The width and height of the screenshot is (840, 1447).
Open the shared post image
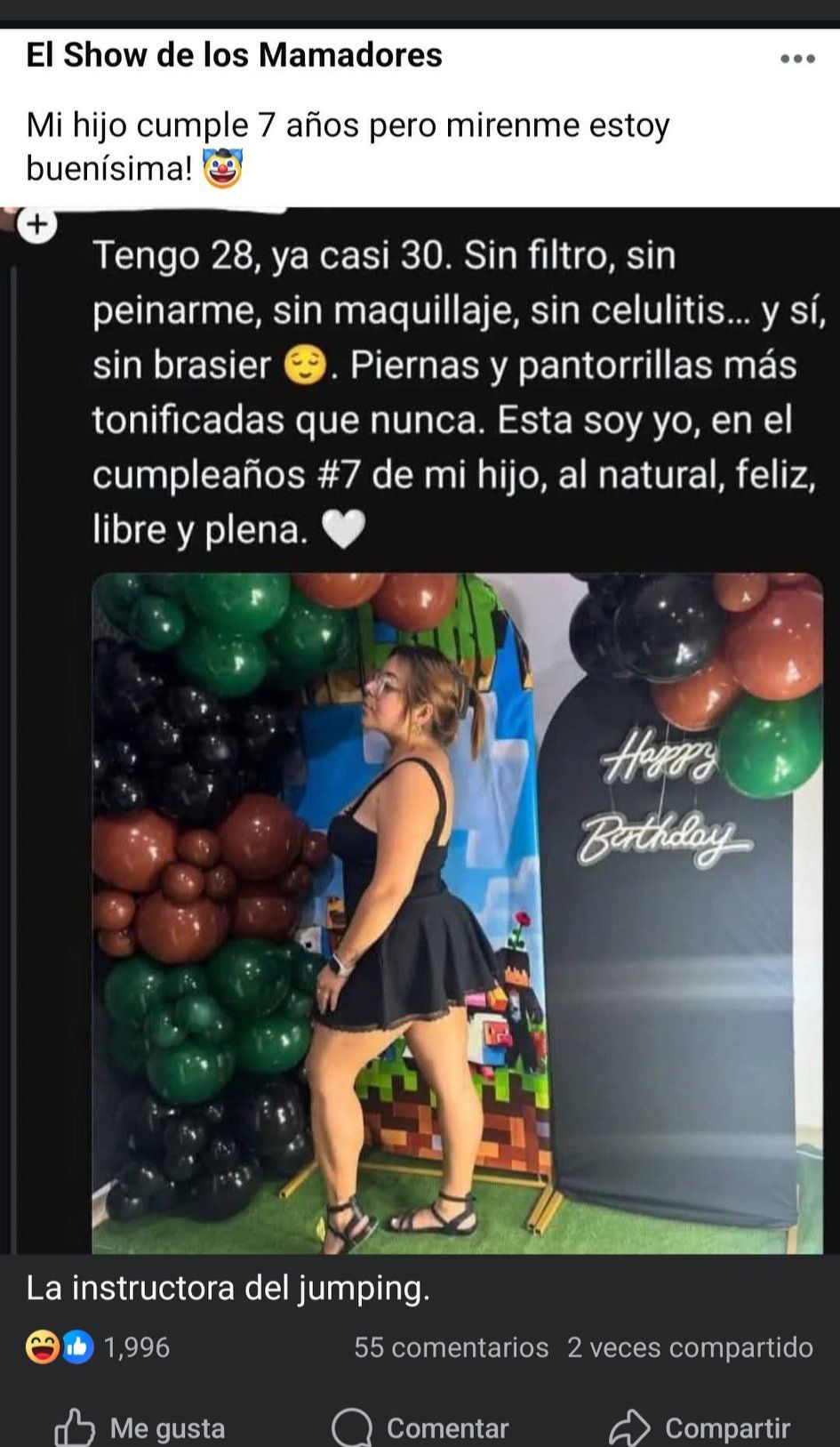[420, 731]
